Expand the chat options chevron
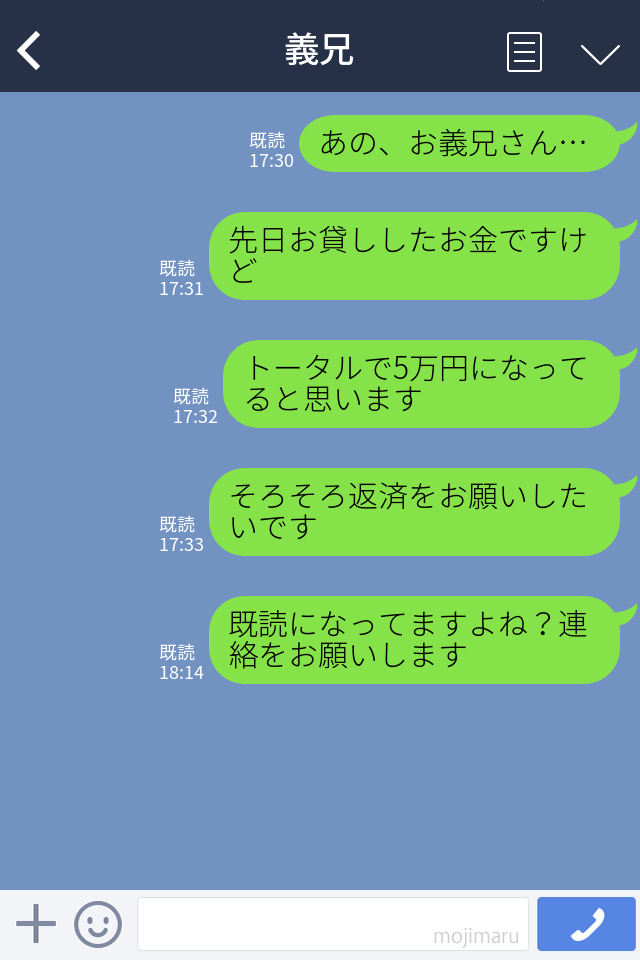640x960 pixels. (x=600, y=54)
